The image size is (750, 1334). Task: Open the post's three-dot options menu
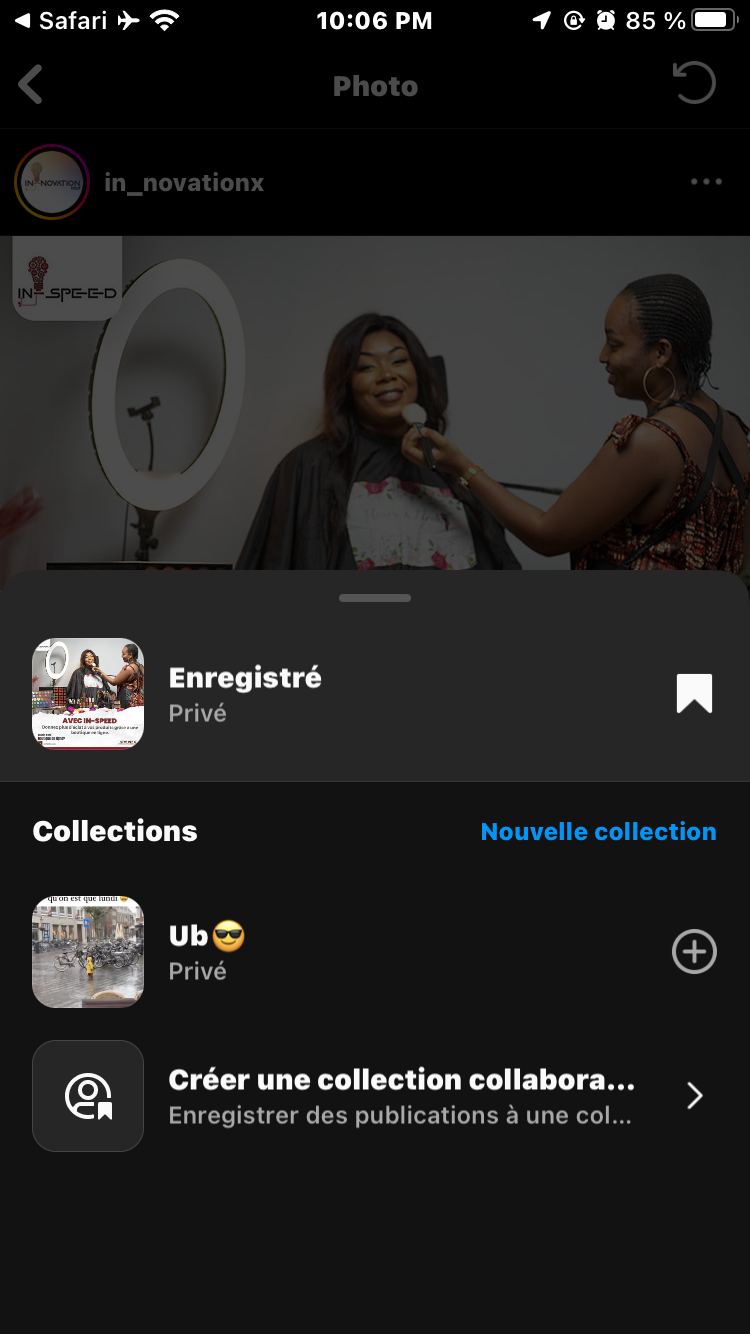pos(706,182)
